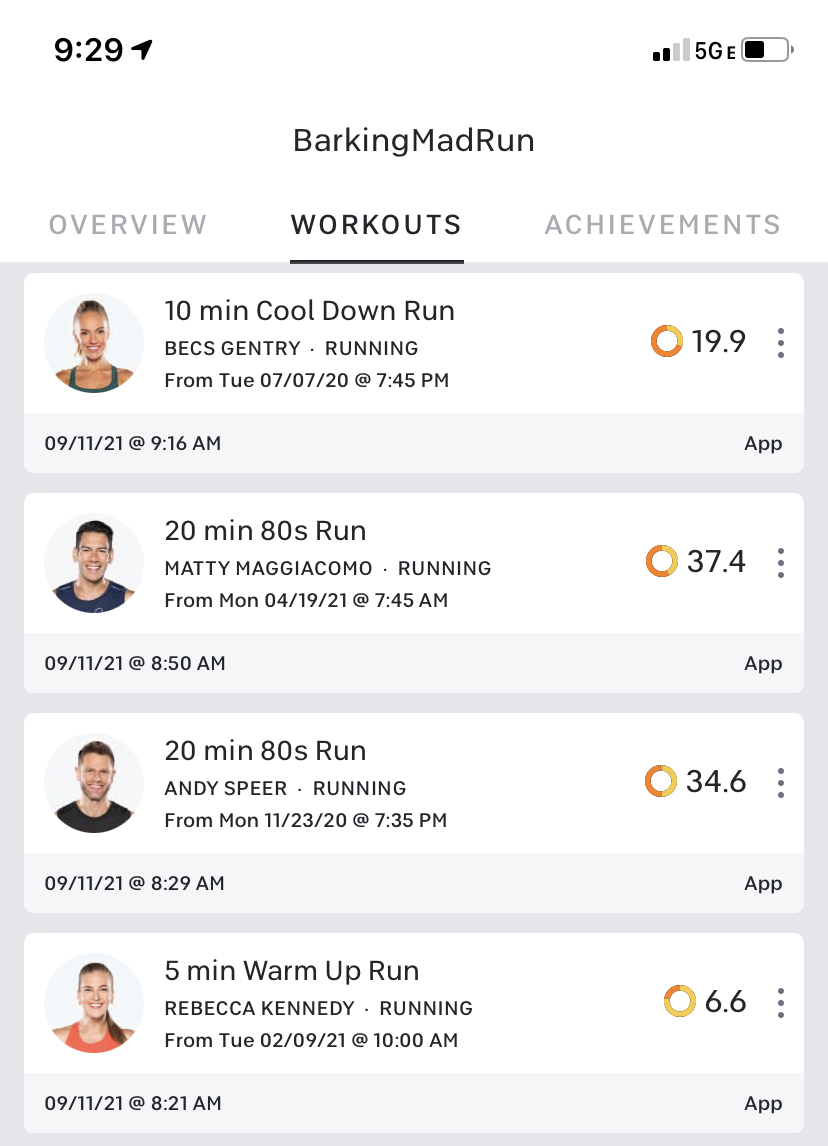Tap the three-dot menu on Andy Speer's run

(780, 783)
